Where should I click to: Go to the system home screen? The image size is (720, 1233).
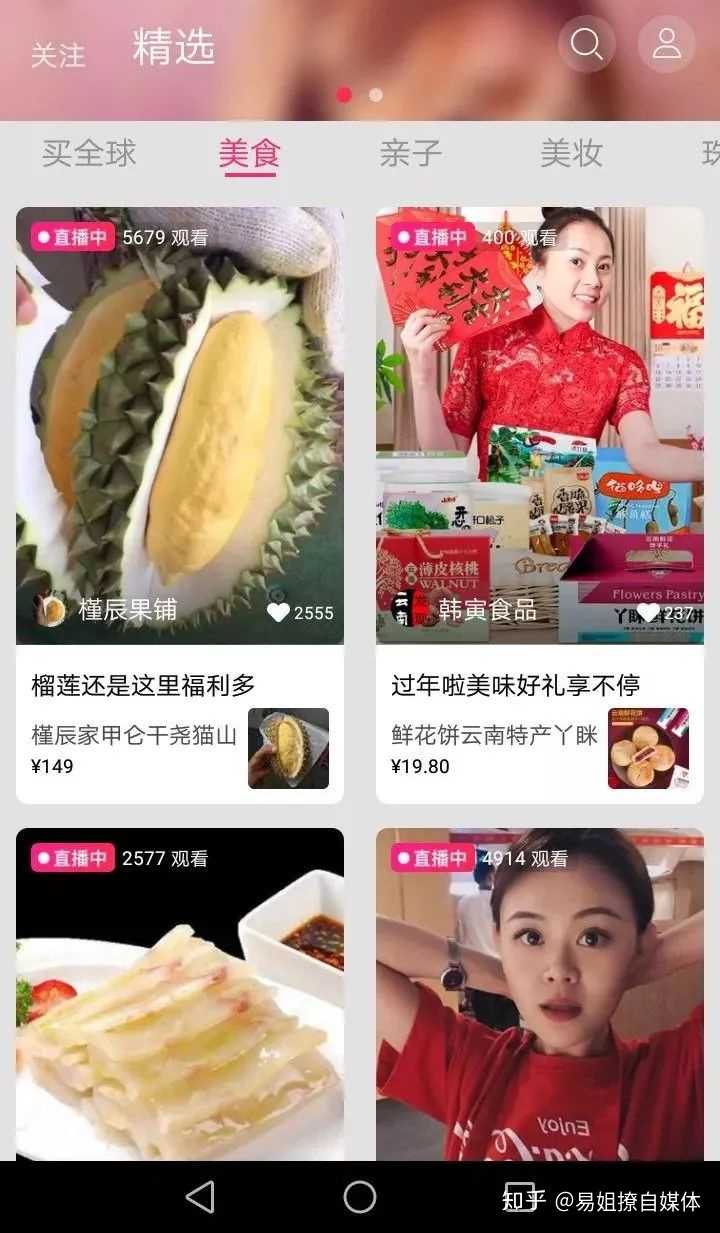point(360,1197)
